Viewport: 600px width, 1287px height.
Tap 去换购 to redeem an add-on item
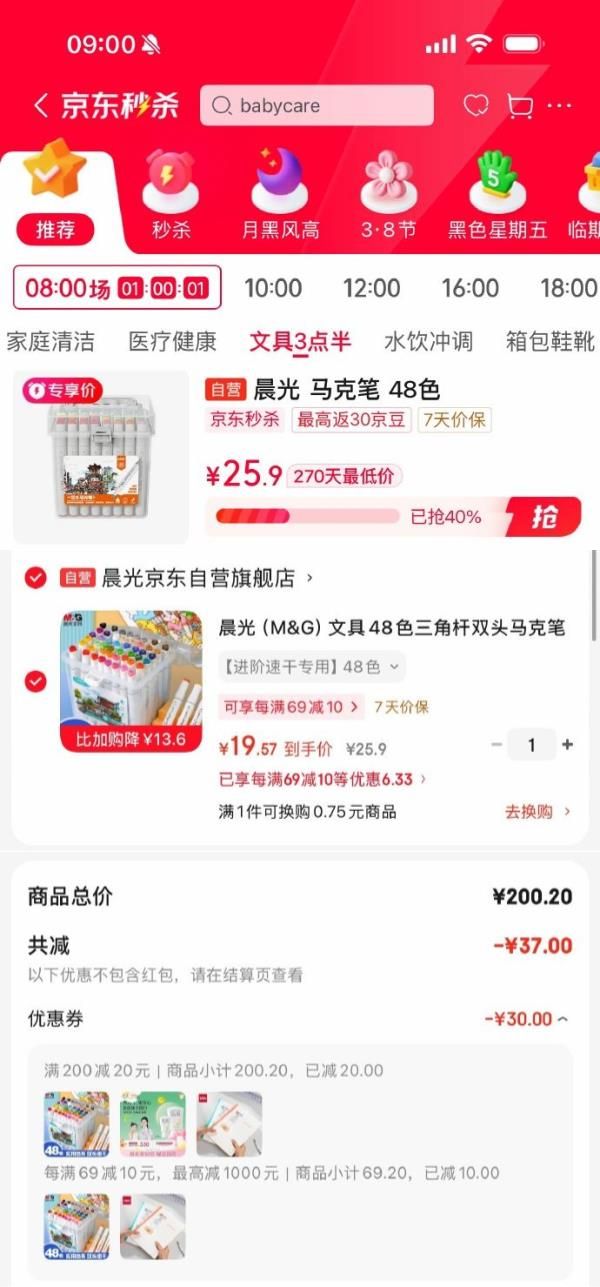tap(537, 811)
